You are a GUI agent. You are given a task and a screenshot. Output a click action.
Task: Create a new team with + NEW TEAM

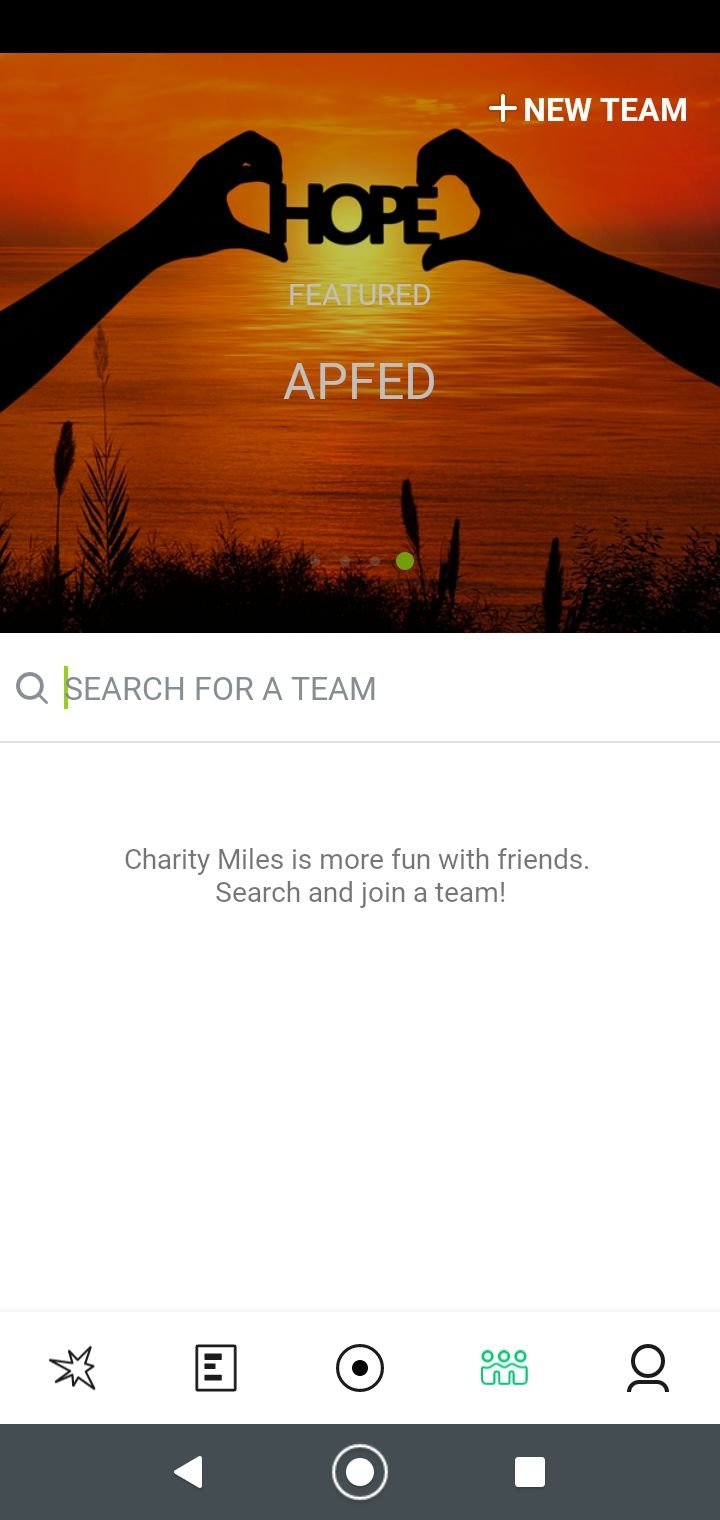click(x=588, y=109)
